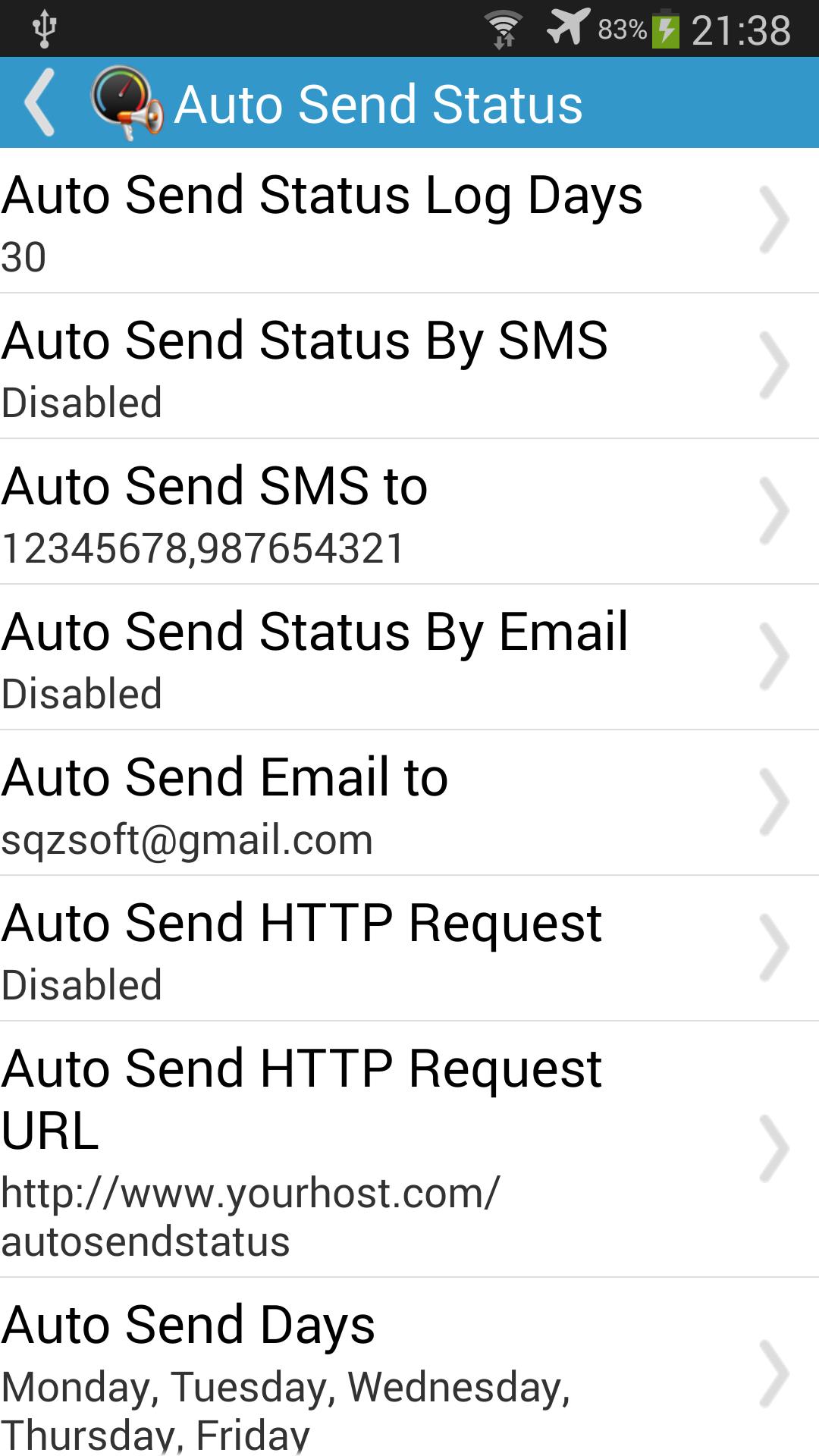
Task: Go back using the header arrow
Action: (39, 103)
